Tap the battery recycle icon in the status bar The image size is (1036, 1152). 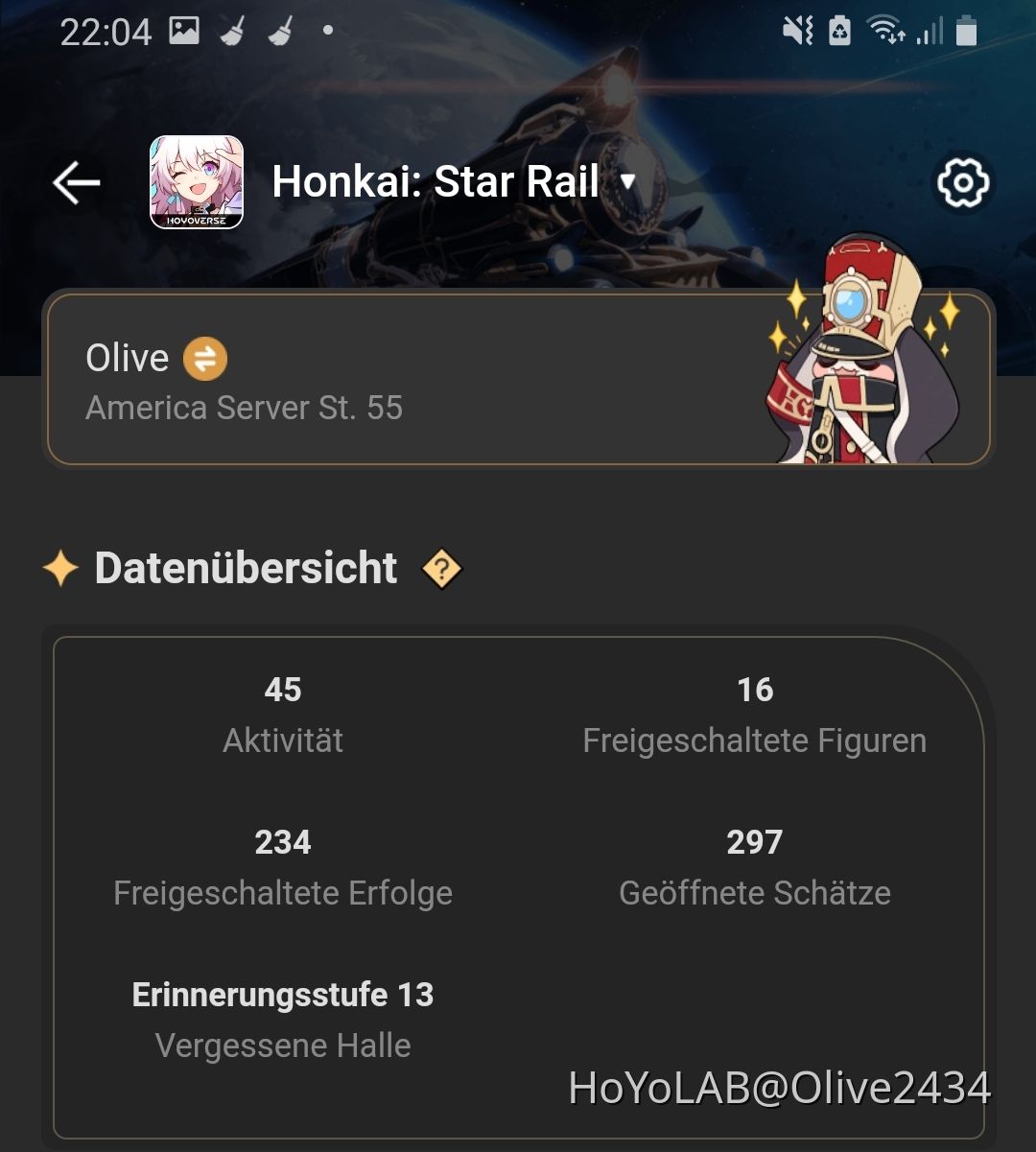[837, 31]
